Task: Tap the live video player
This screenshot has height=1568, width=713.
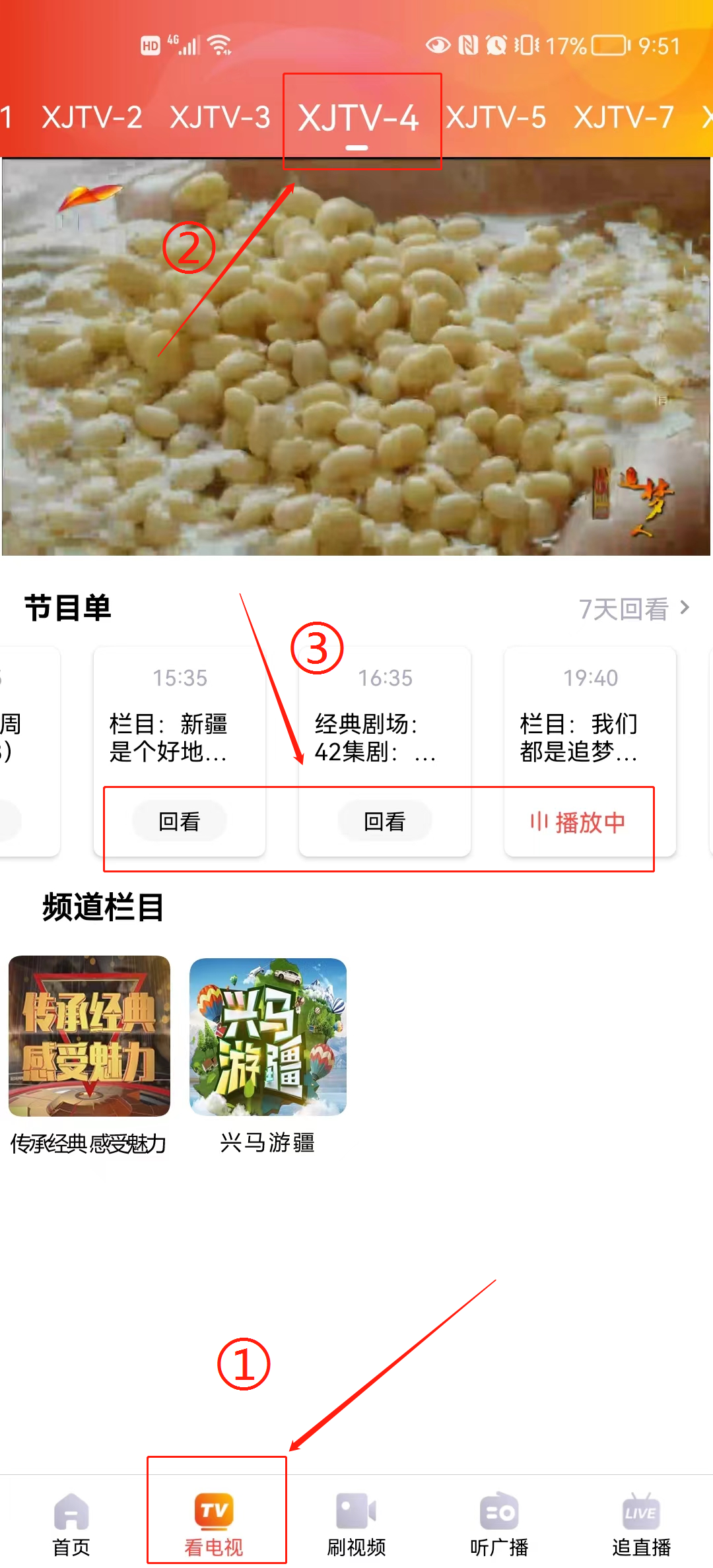Action: click(356, 356)
